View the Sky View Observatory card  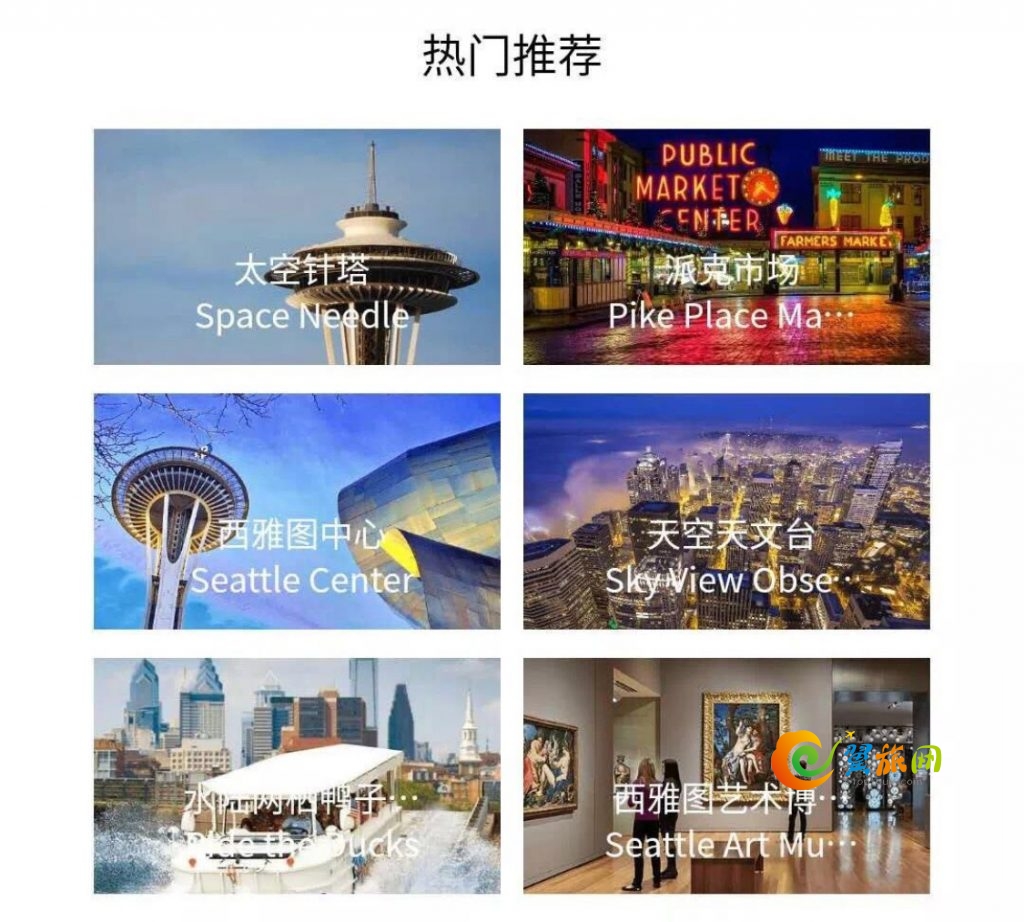pyautogui.click(x=726, y=511)
